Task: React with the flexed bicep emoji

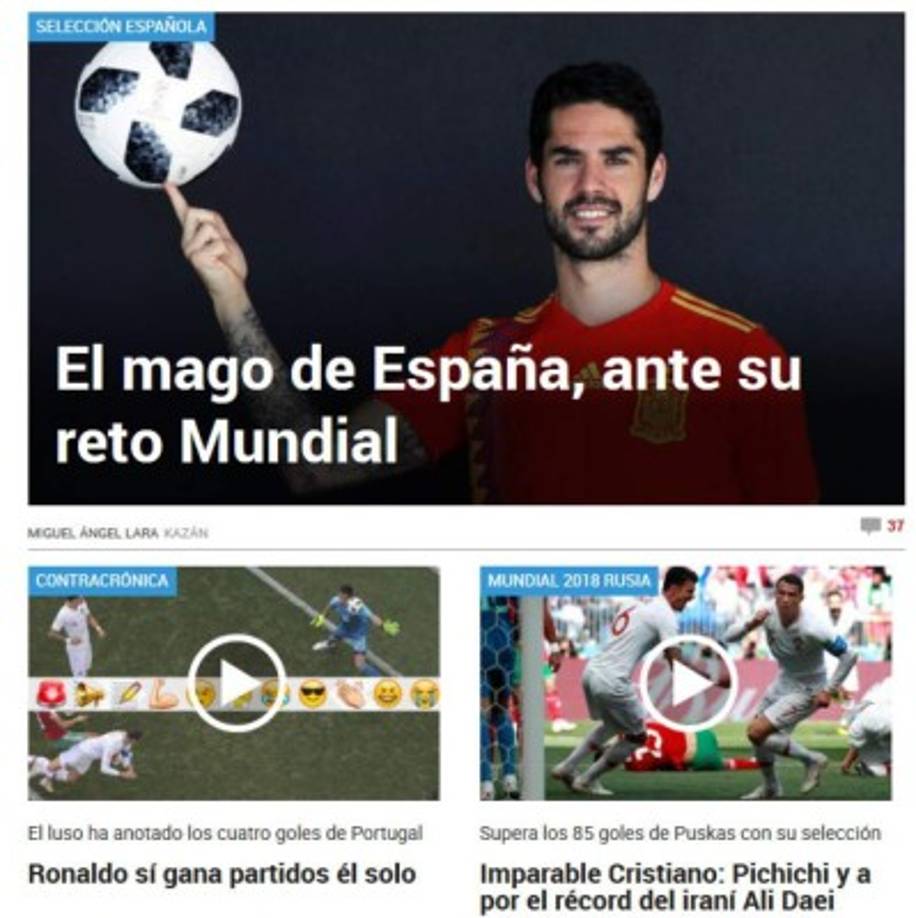Action: point(163,688)
